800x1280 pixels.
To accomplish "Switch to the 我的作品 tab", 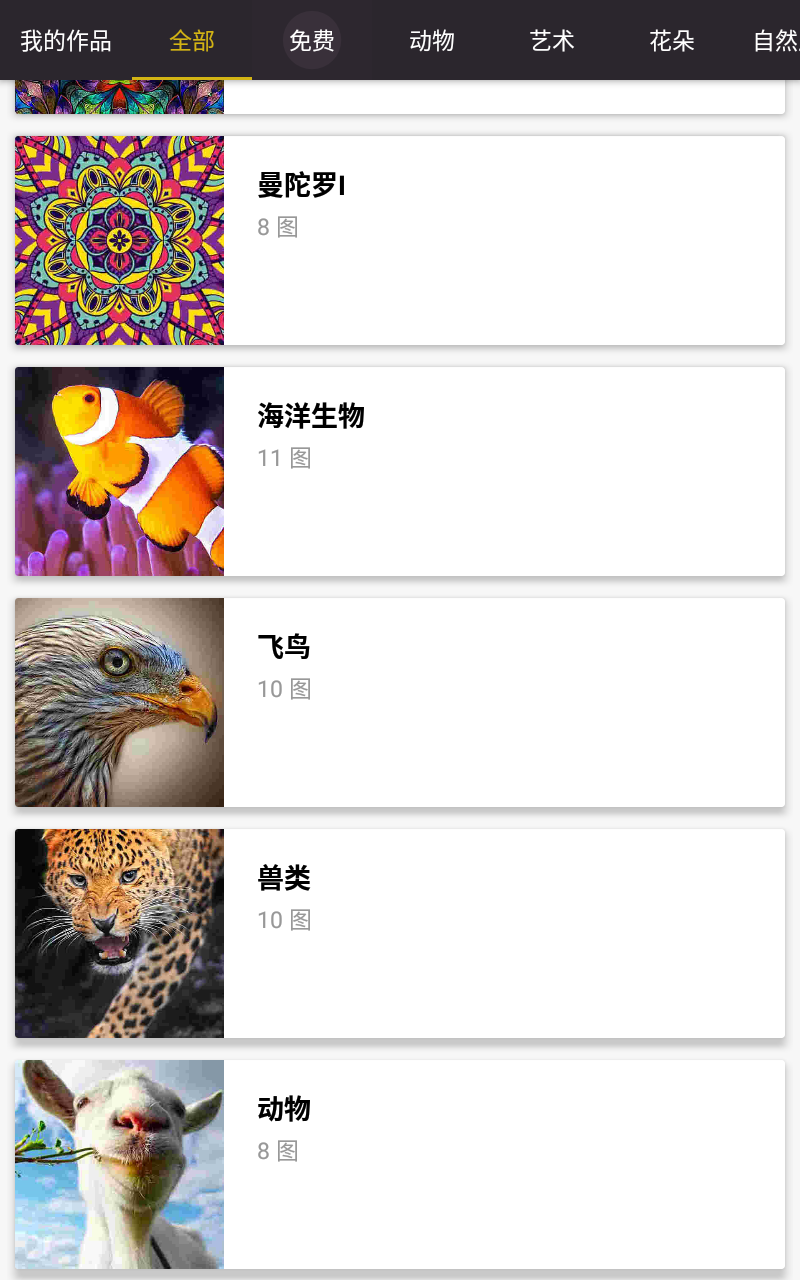I will click(64, 41).
